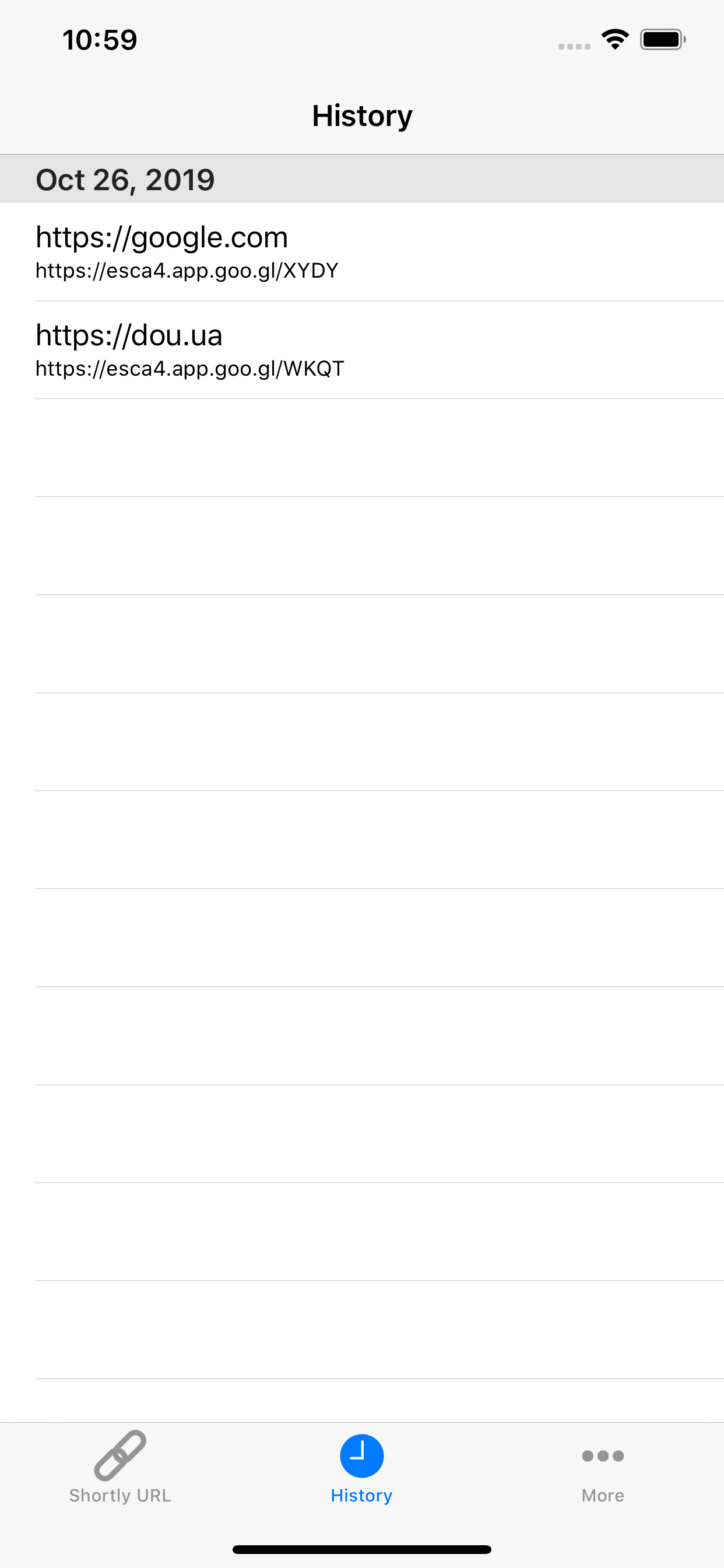Viewport: 724px width, 1568px height.
Task: Tap the History title at screen top
Action: (362, 114)
